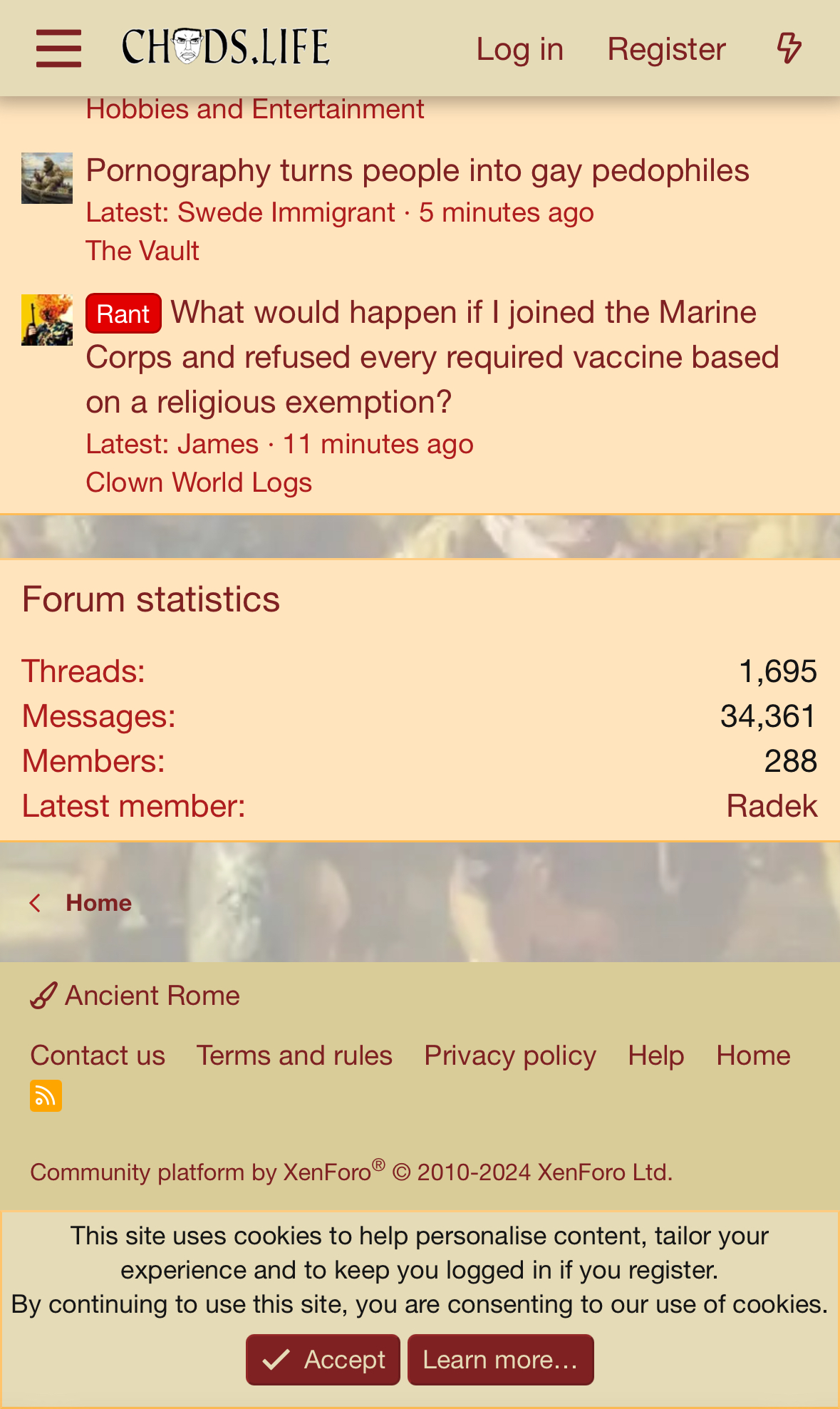Tap Learn more about cookies
The height and width of the screenshot is (1409, 840).
(501, 1360)
